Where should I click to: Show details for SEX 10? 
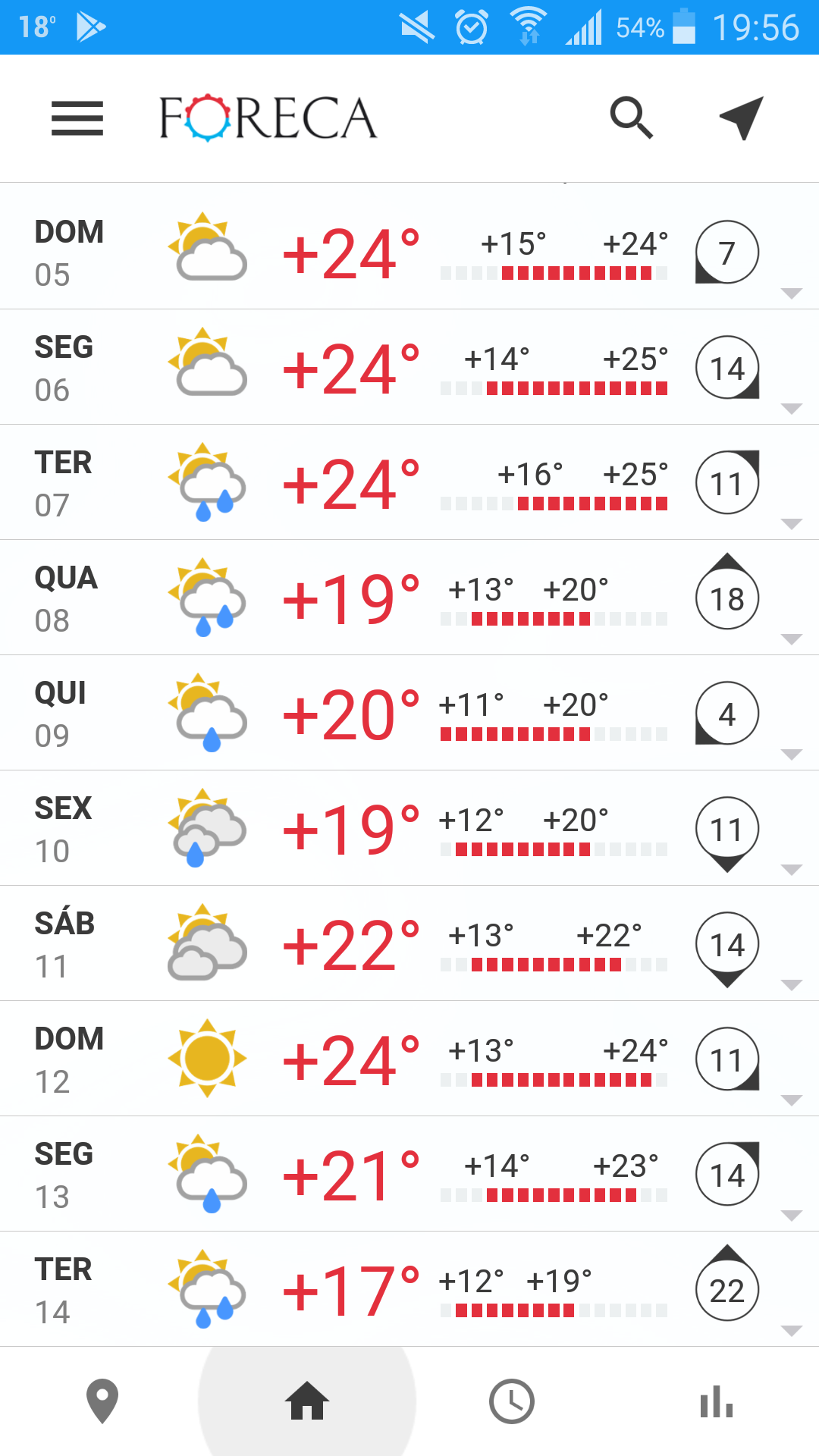409,828
